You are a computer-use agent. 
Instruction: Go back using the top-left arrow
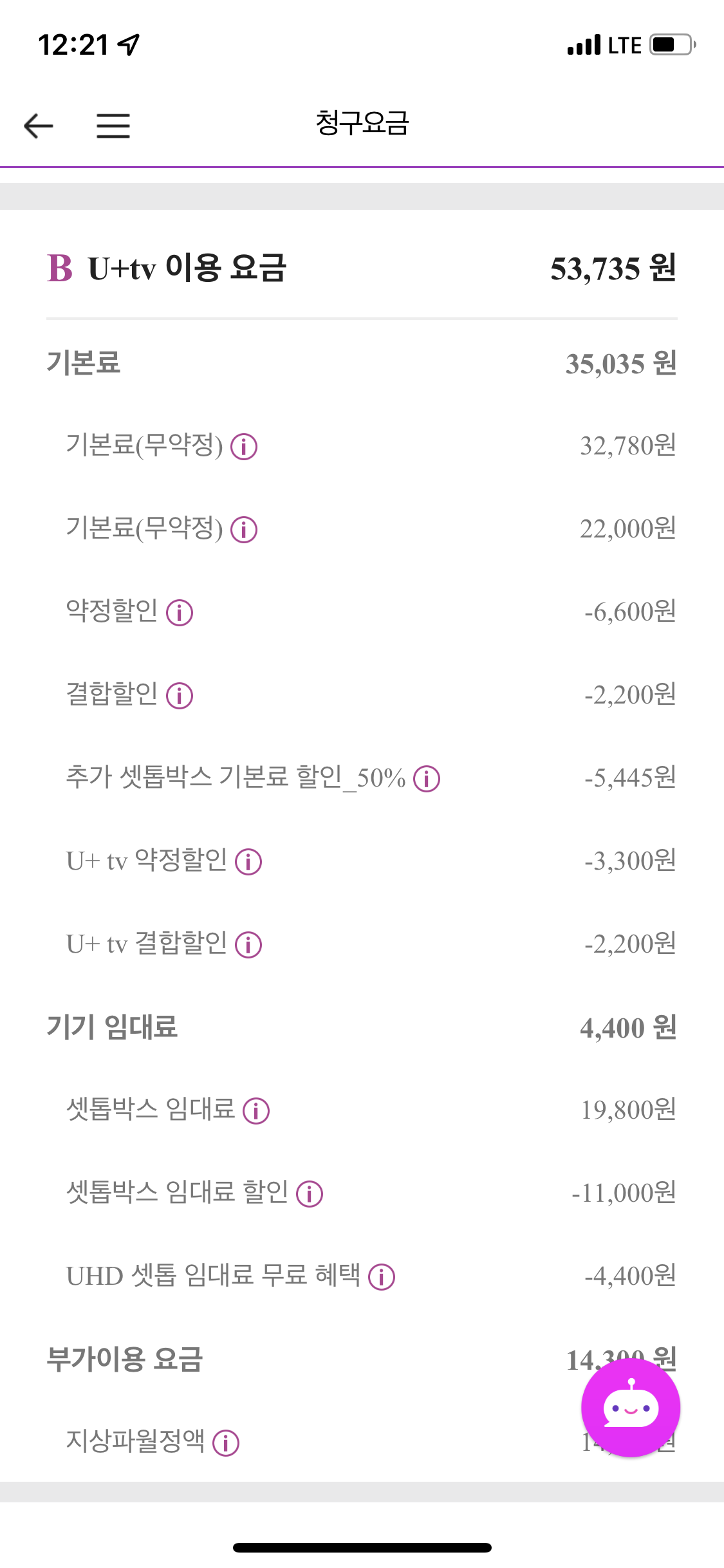(x=39, y=126)
